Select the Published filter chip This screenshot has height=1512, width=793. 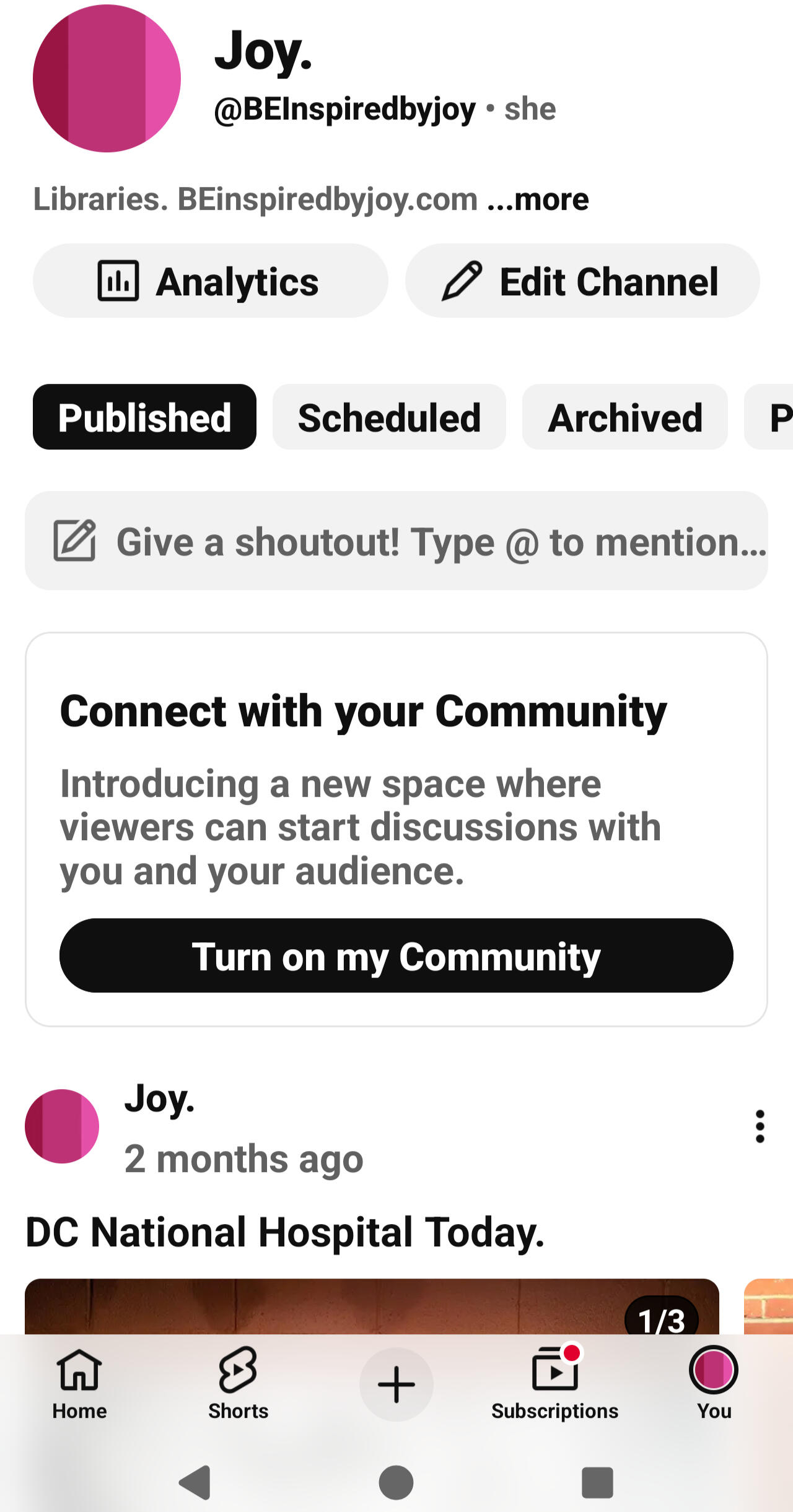click(144, 417)
